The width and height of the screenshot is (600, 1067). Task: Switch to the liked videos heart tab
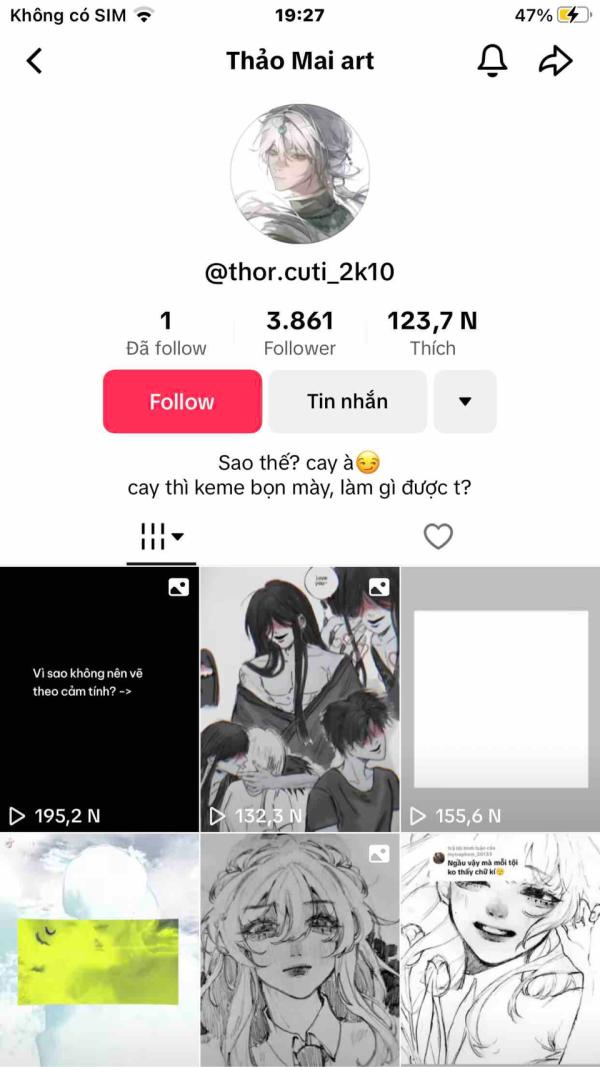point(438,537)
